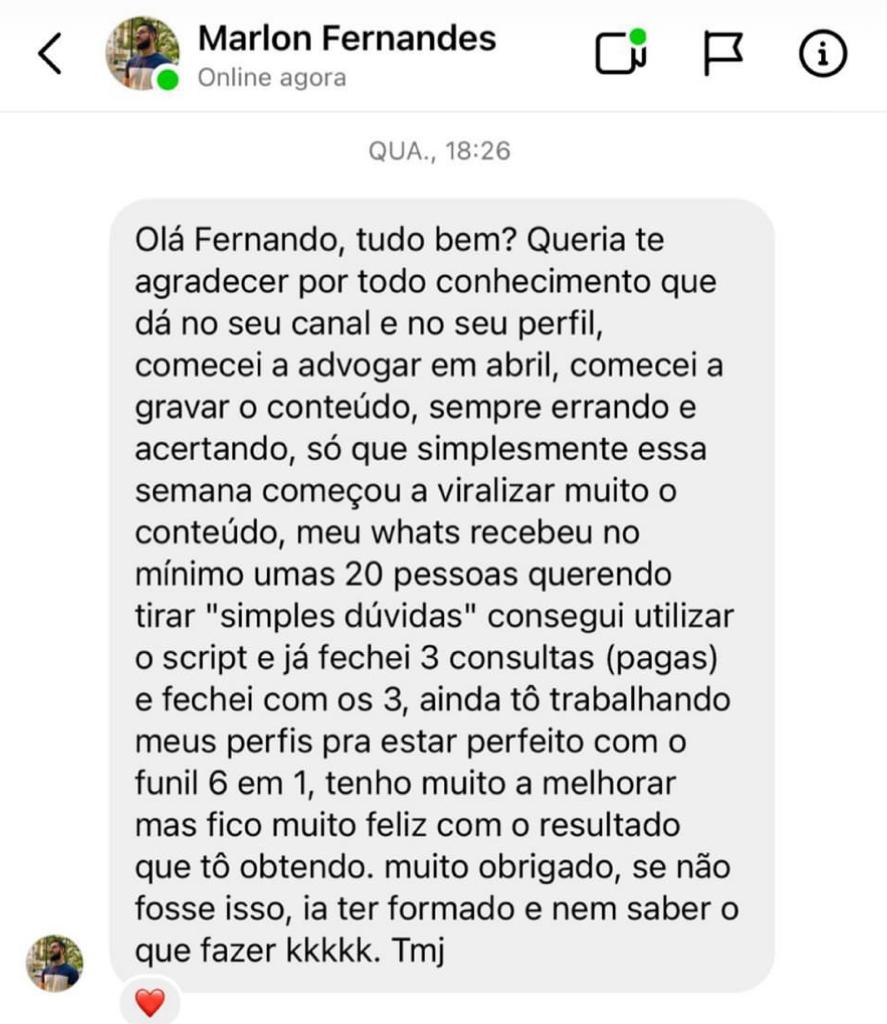Start a video call with Marlon

point(621,53)
